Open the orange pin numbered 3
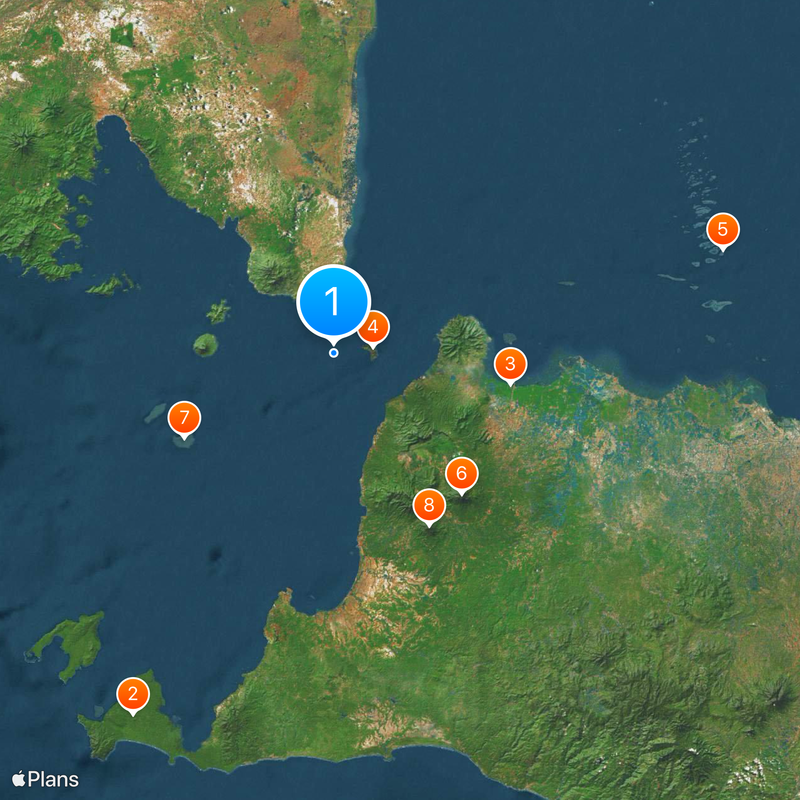Screen dimensions: 800x800 pos(510,364)
